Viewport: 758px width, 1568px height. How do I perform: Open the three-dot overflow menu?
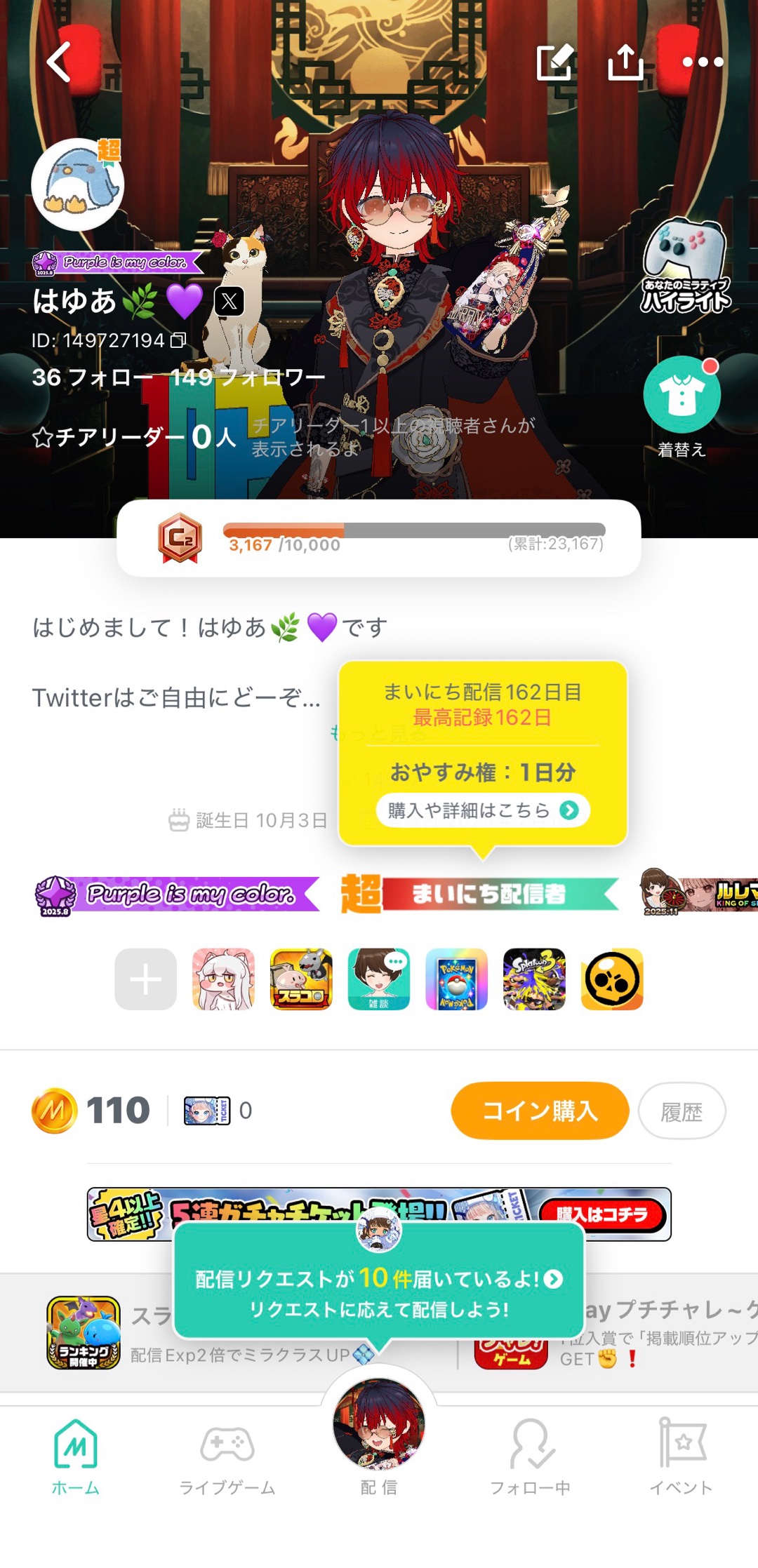point(703,62)
